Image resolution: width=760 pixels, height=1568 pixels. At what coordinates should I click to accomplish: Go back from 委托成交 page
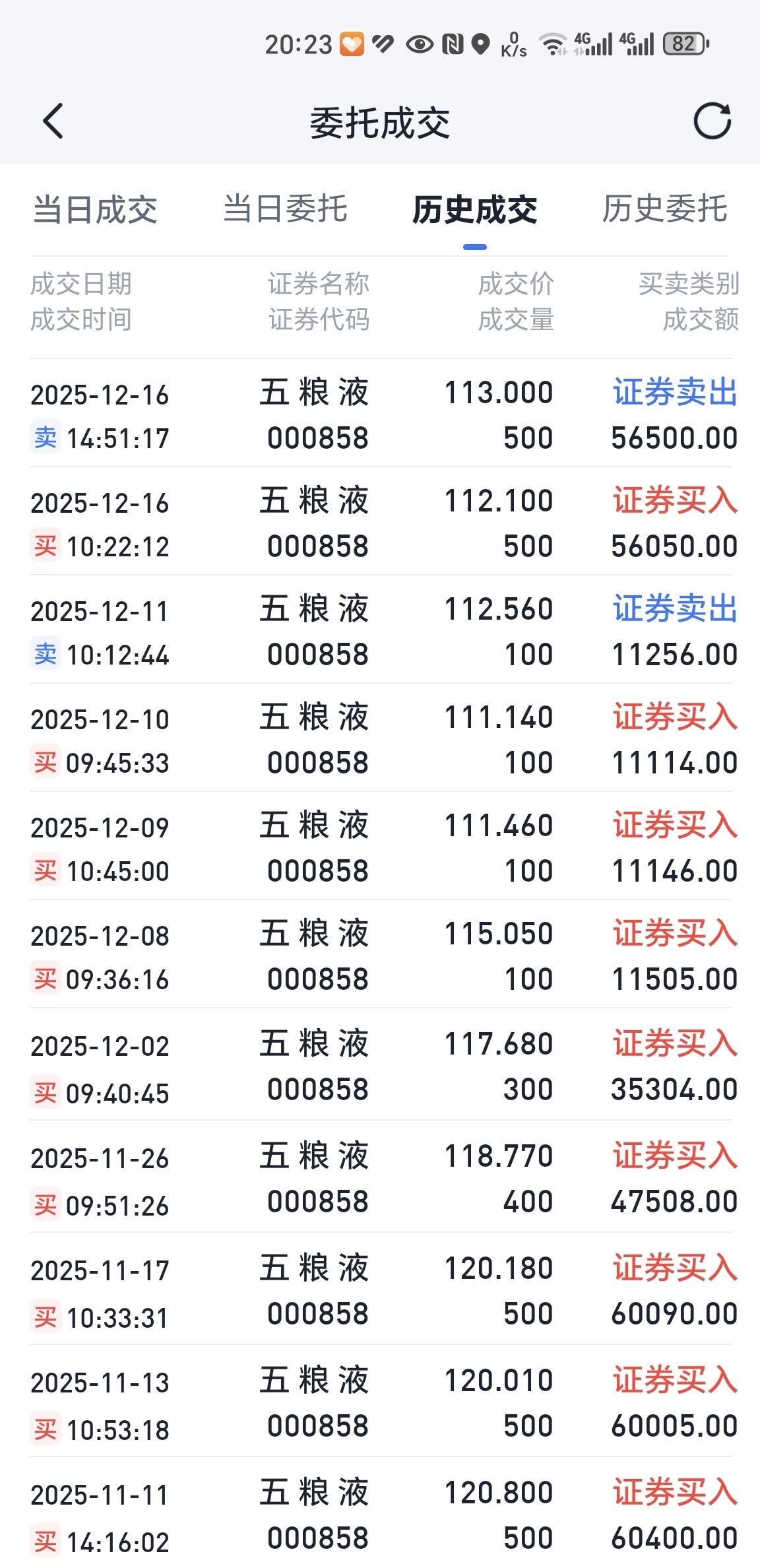[53, 121]
